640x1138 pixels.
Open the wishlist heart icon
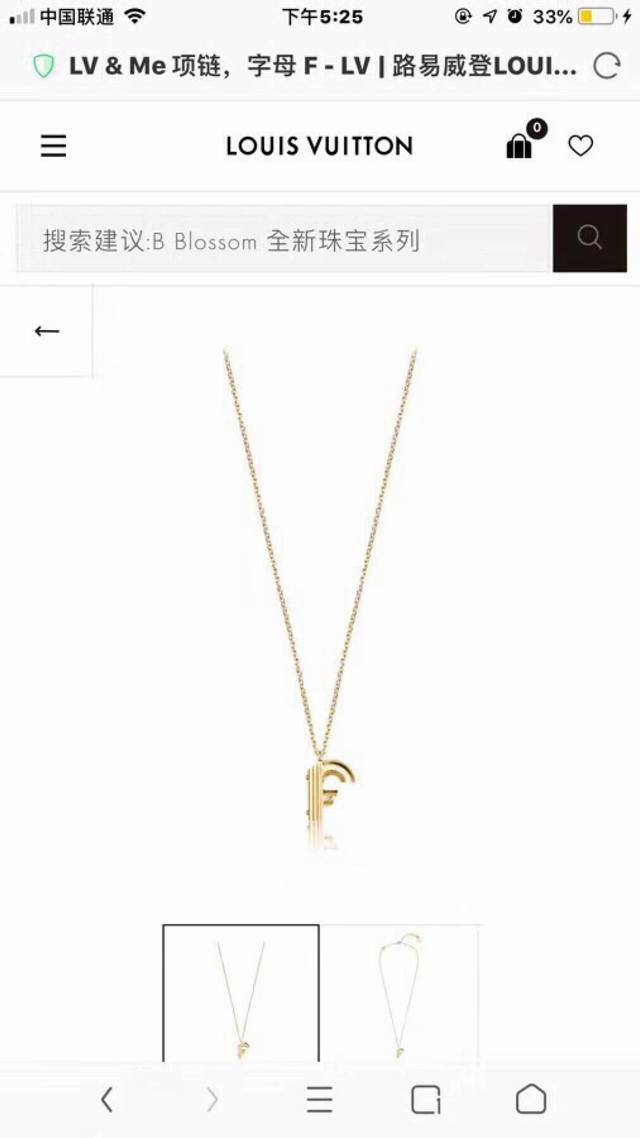(581, 146)
